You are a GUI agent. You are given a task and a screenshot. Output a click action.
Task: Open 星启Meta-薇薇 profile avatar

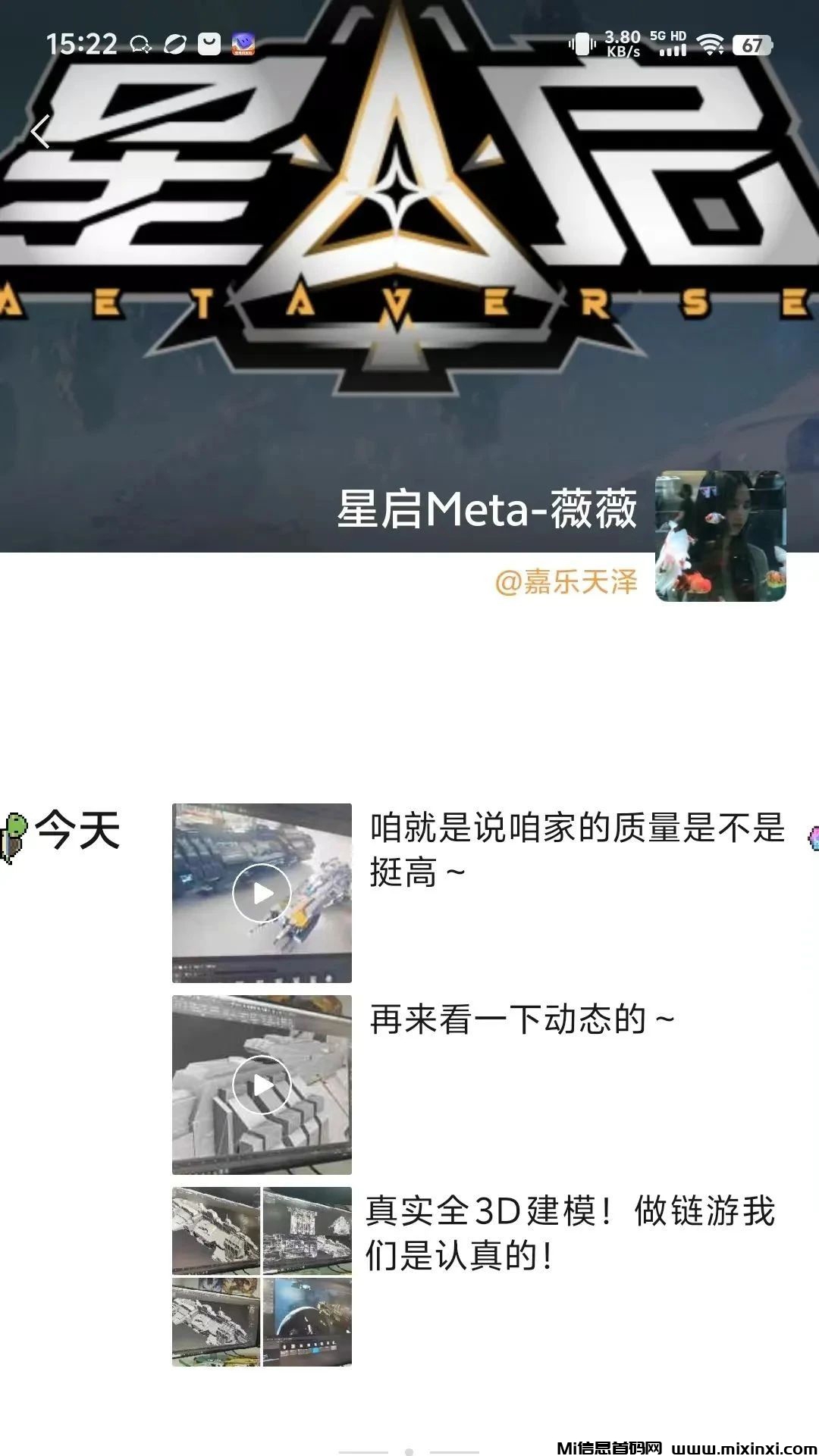tap(720, 537)
